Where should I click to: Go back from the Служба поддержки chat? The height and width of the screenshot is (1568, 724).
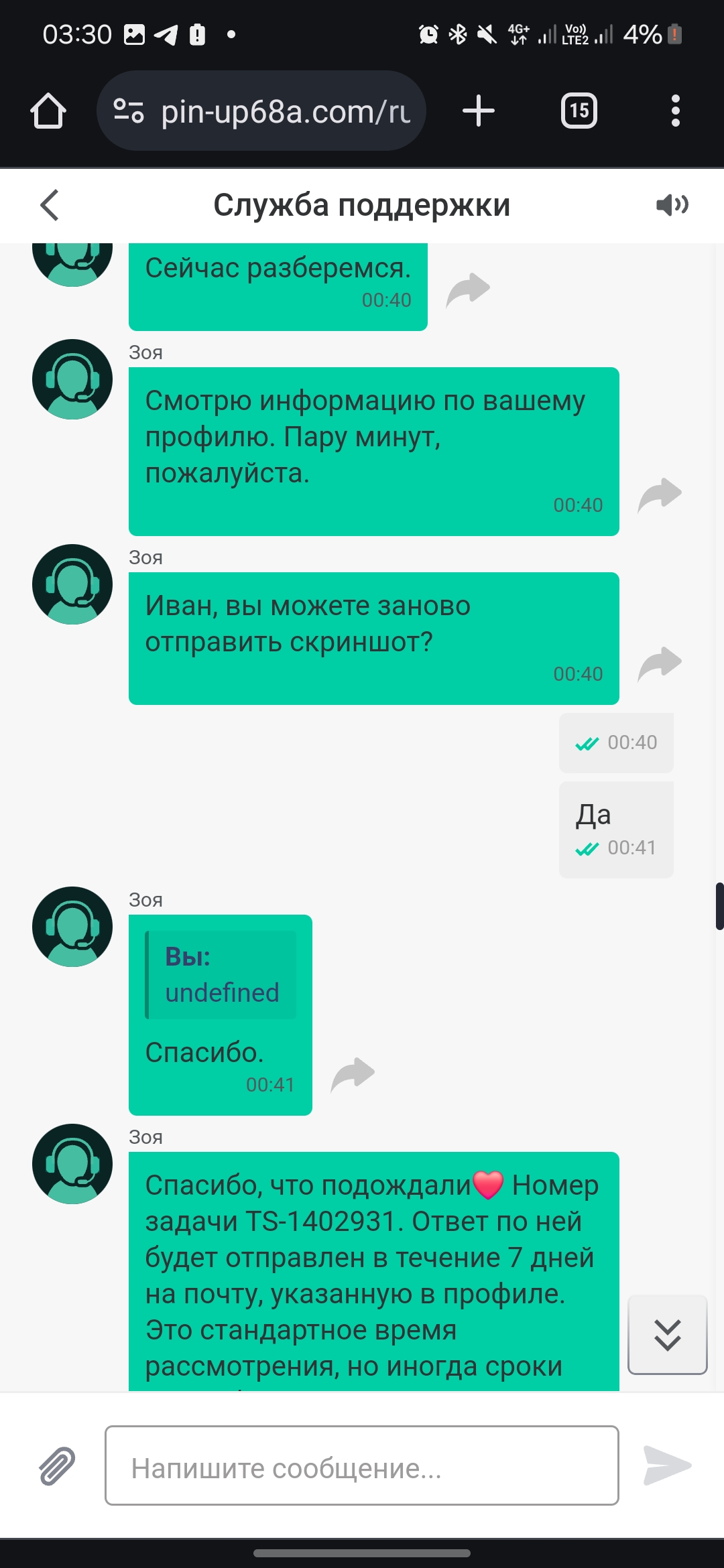click(x=50, y=205)
